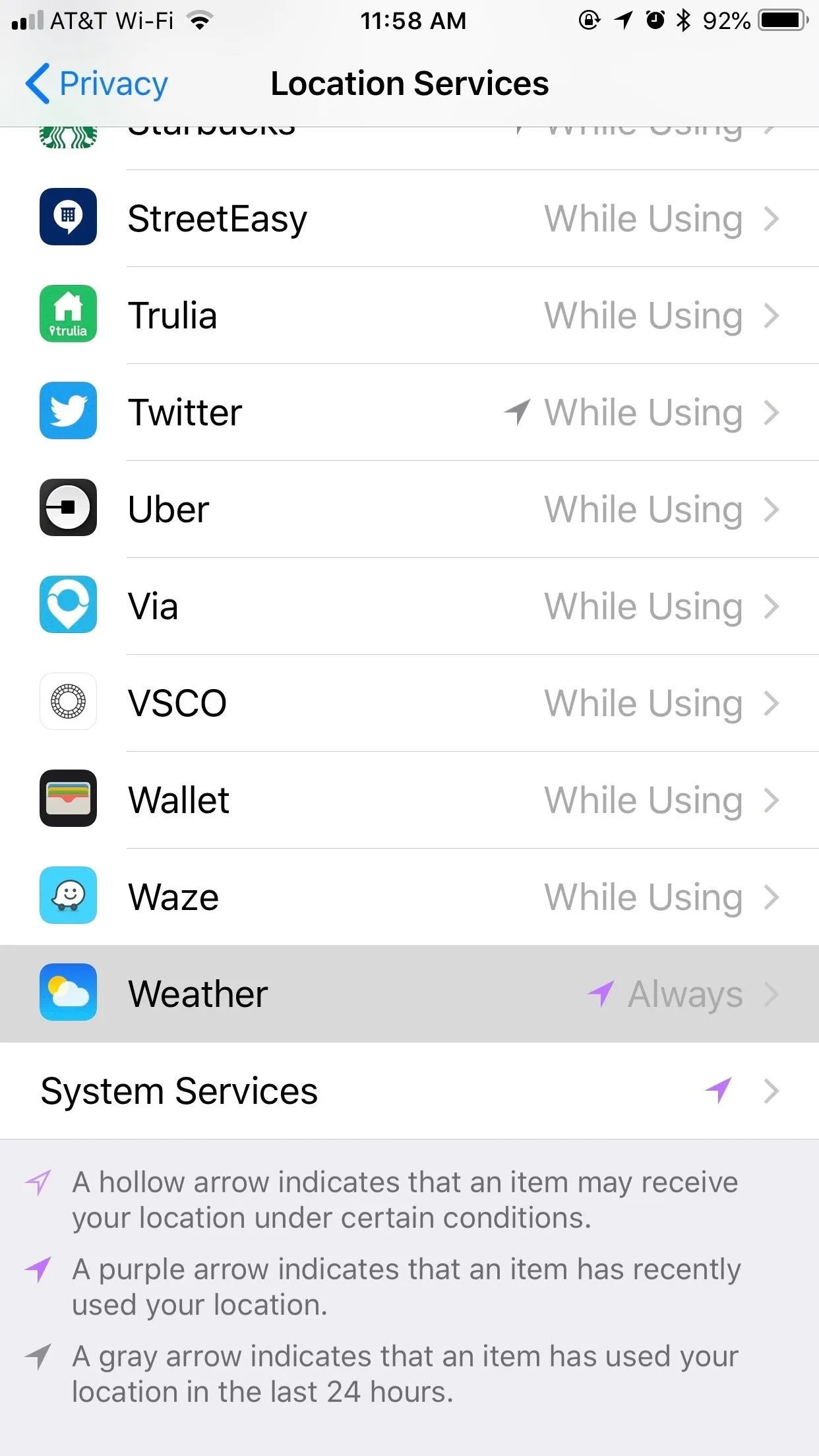Open Uber location settings

point(409,509)
